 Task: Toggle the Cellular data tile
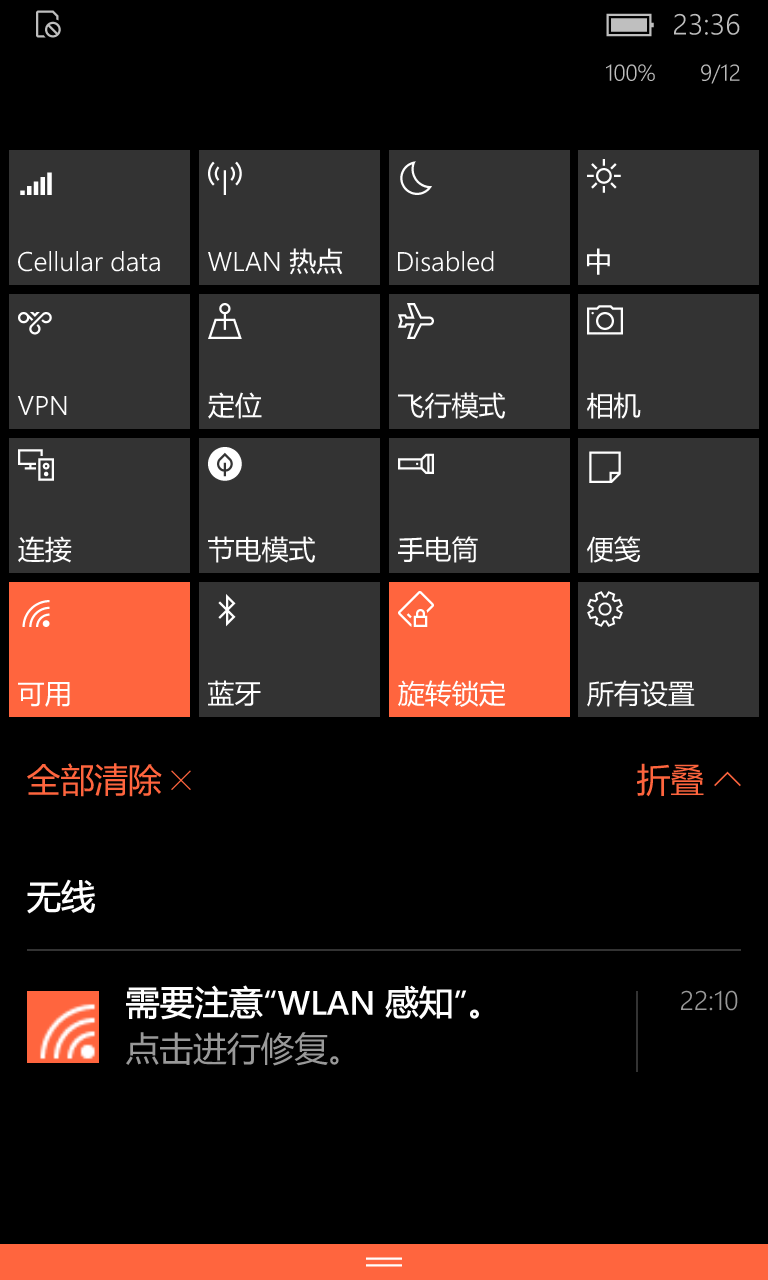[x=99, y=217]
